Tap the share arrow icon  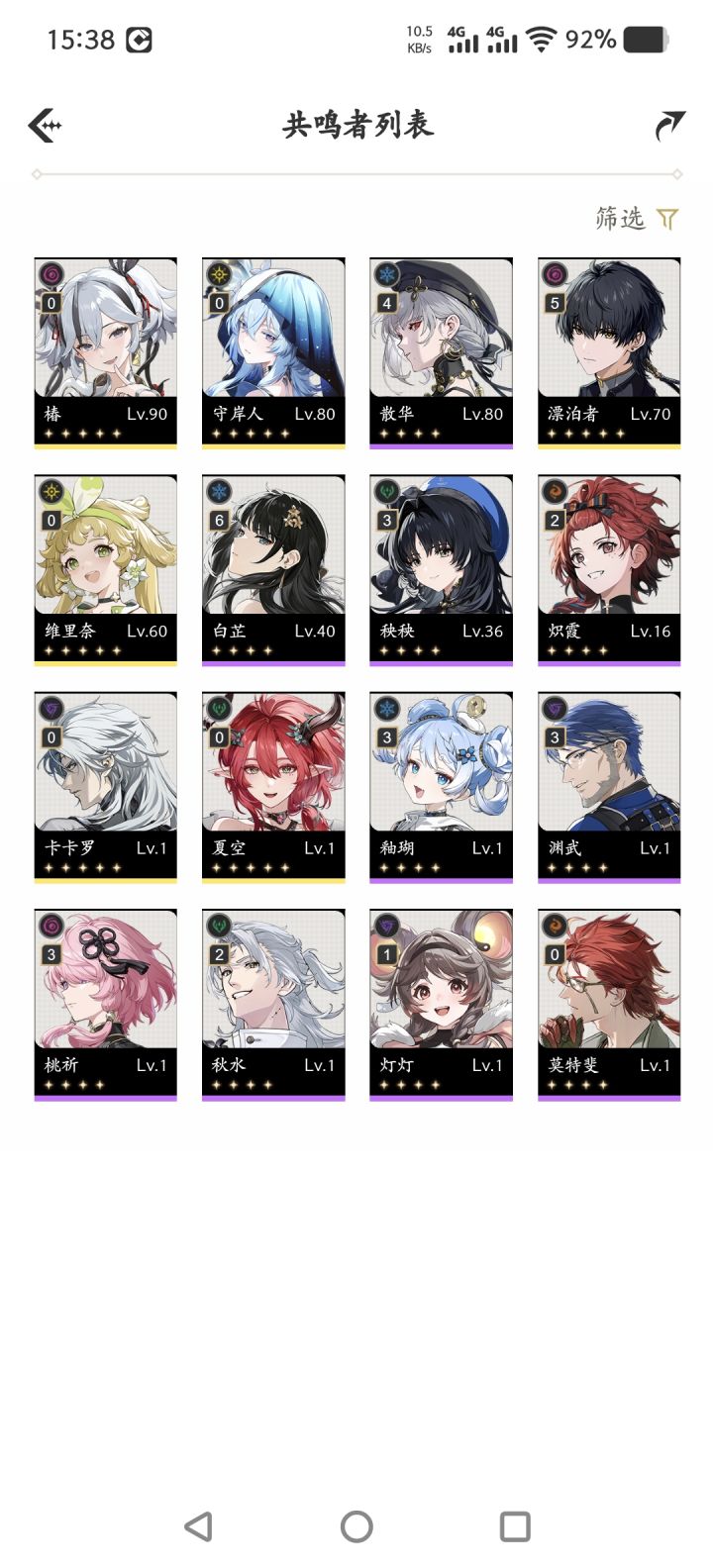[x=669, y=126]
